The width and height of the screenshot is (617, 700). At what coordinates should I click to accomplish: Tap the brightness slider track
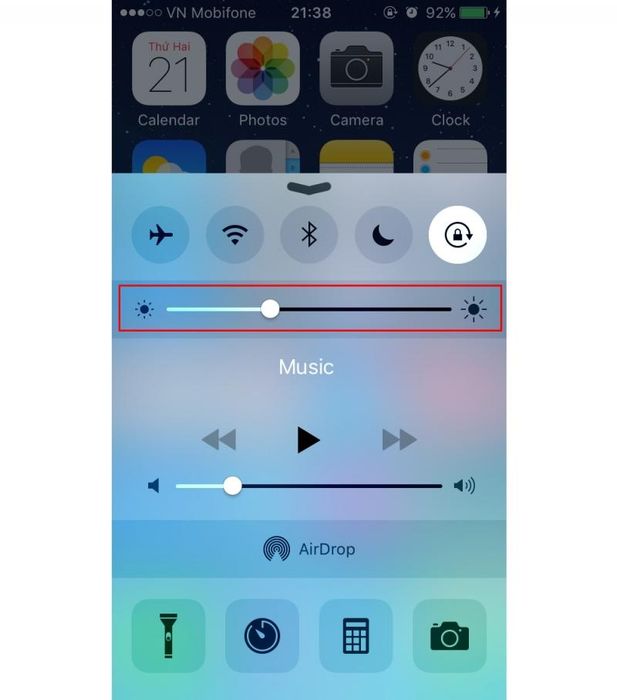(360, 309)
